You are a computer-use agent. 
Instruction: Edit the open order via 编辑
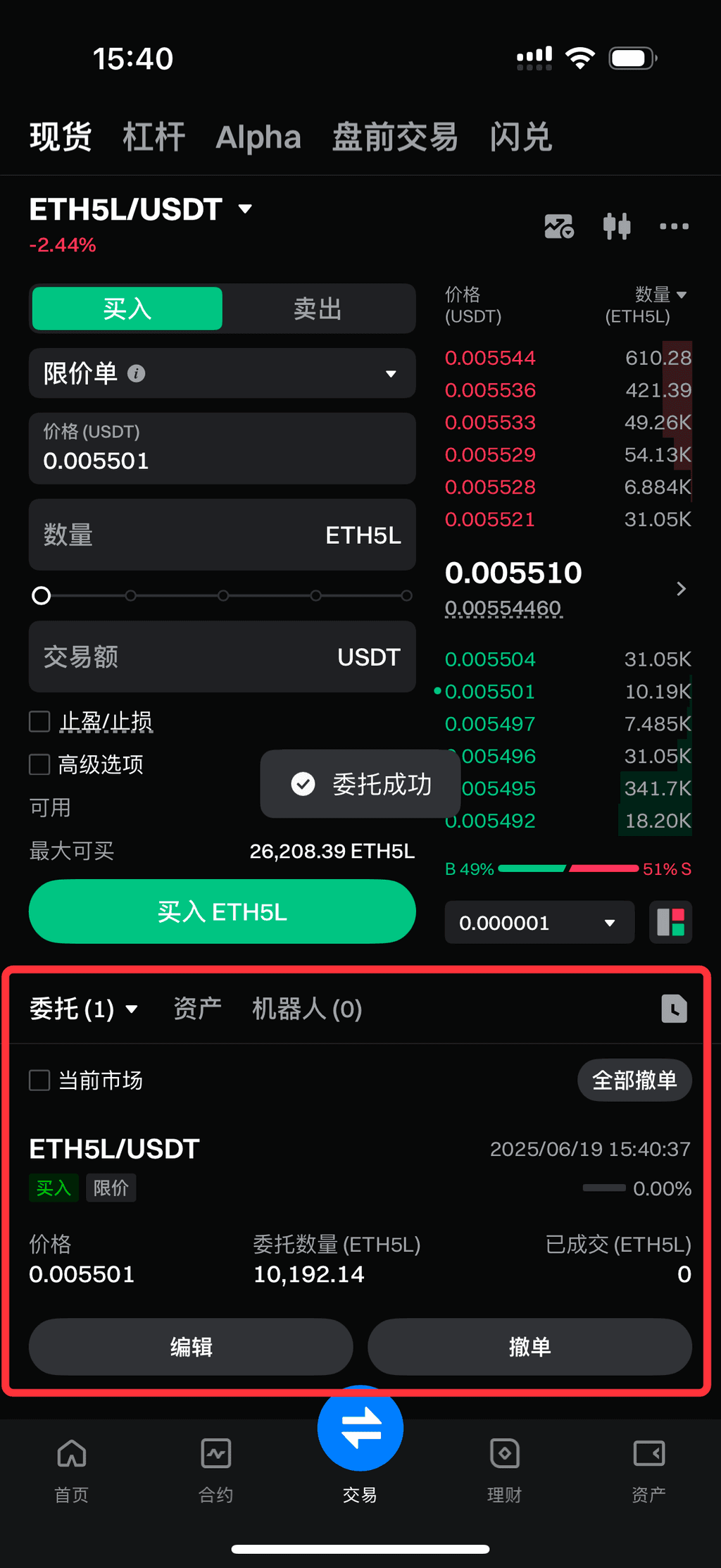(191, 1347)
